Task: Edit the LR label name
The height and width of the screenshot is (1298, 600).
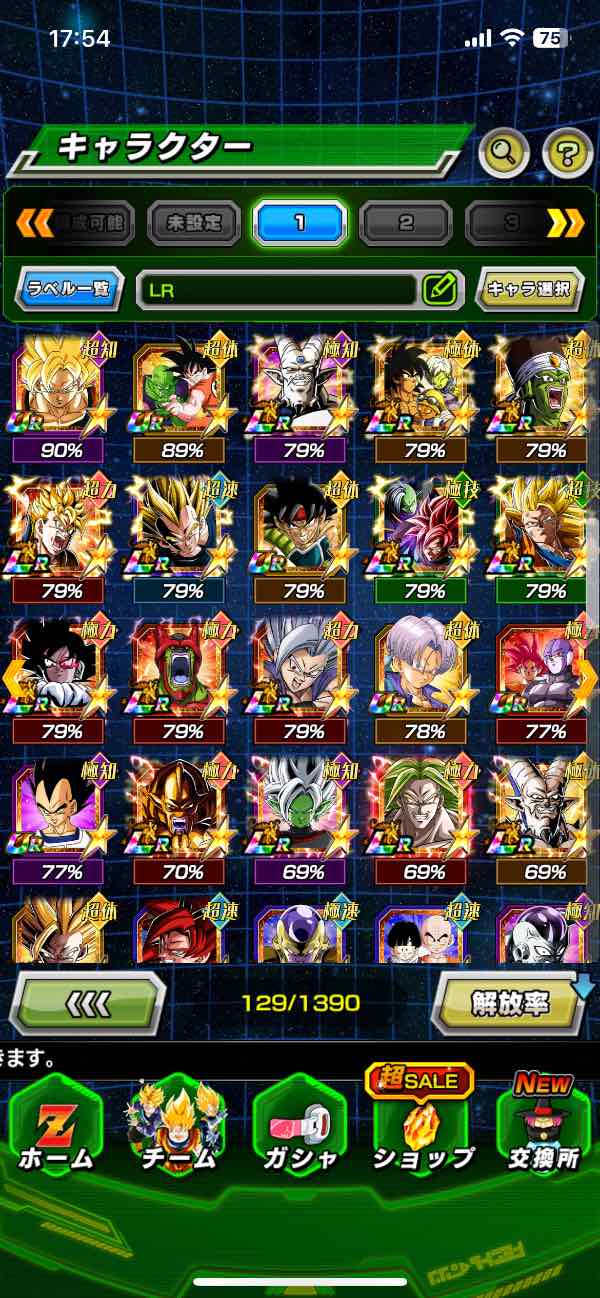Action: pos(438,290)
